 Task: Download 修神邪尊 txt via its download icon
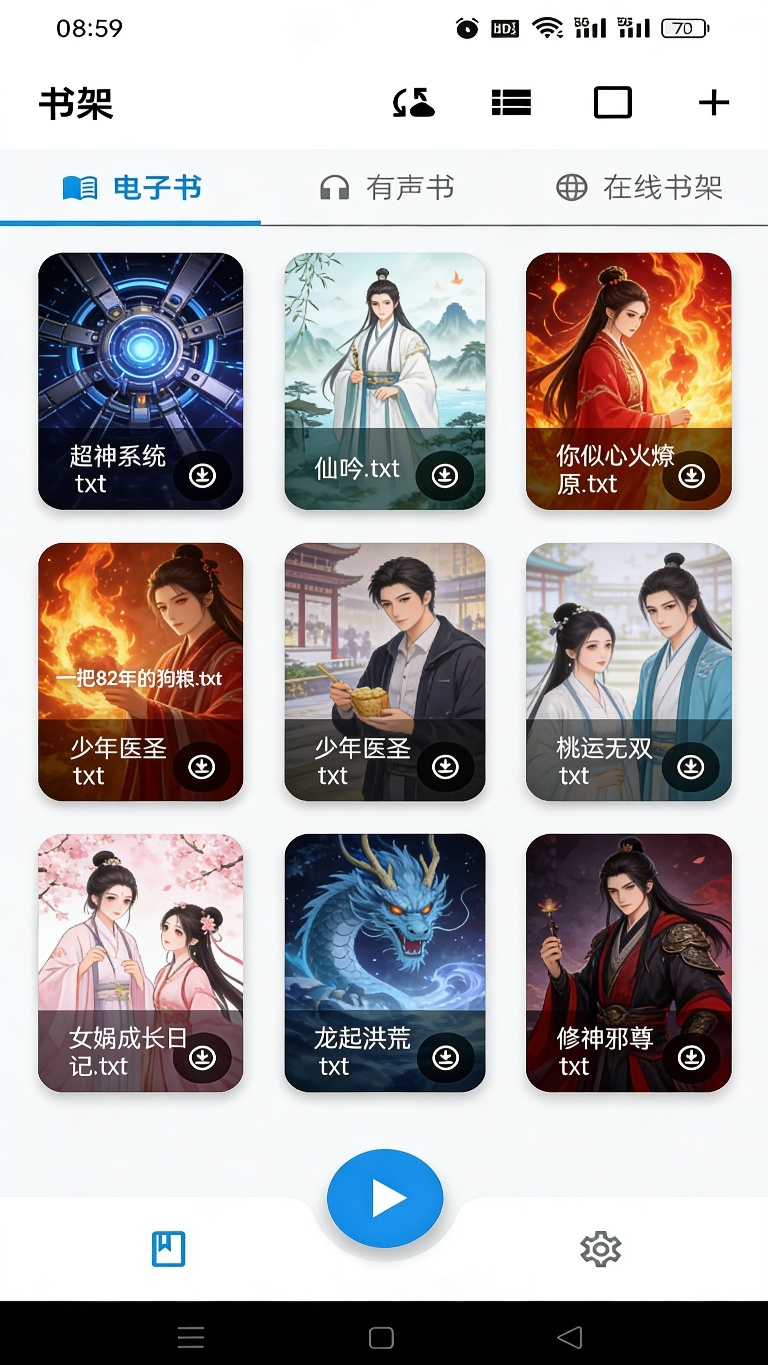click(x=689, y=1057)
